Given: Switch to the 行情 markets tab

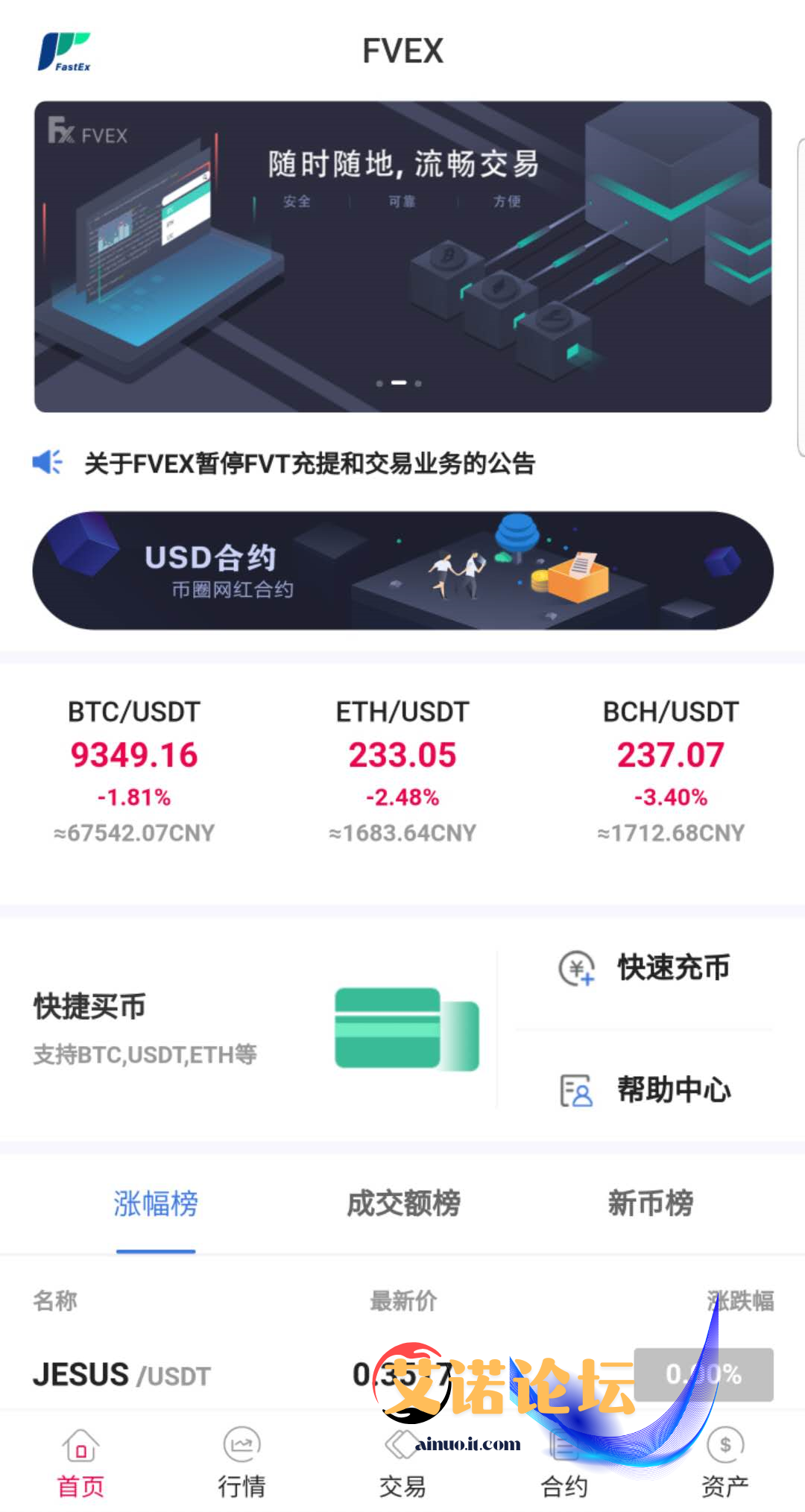Looking at the screenshot, I should [241, 1464].
